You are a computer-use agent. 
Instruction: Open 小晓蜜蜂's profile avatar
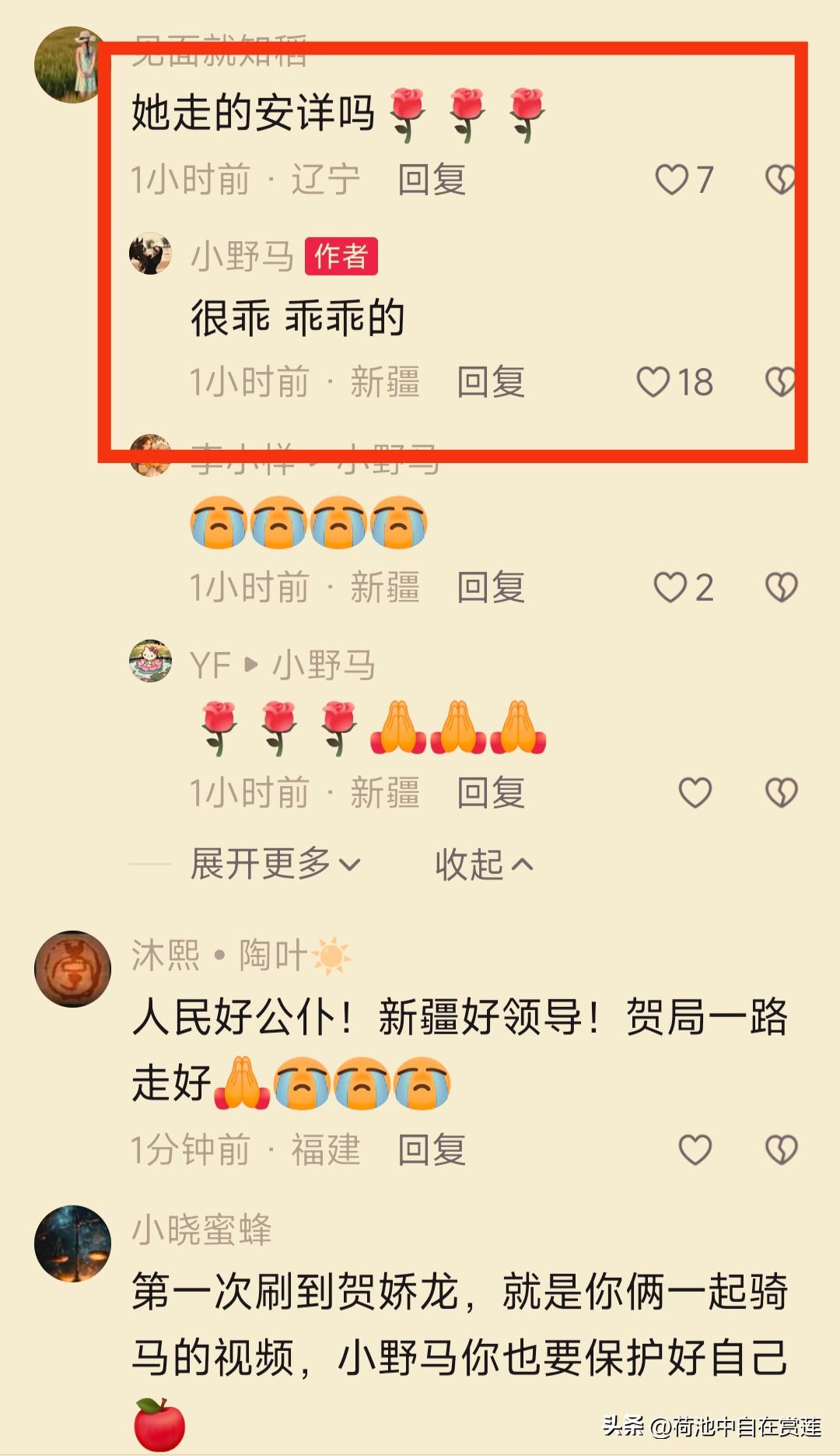(72, 1244)
